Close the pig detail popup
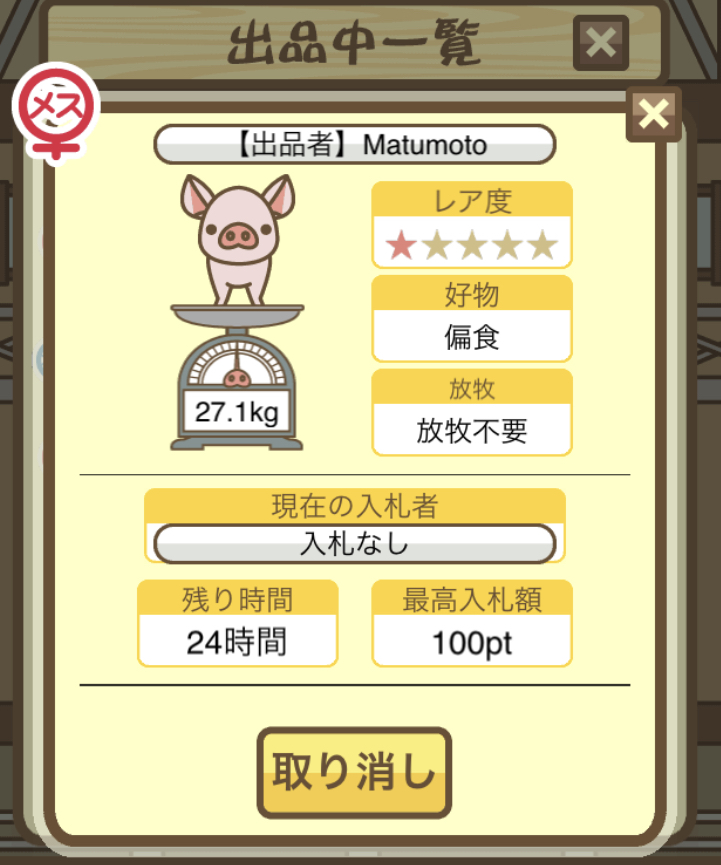Image resolution: width=721 pixels, height=865 pixels. (x=653, y=115)
